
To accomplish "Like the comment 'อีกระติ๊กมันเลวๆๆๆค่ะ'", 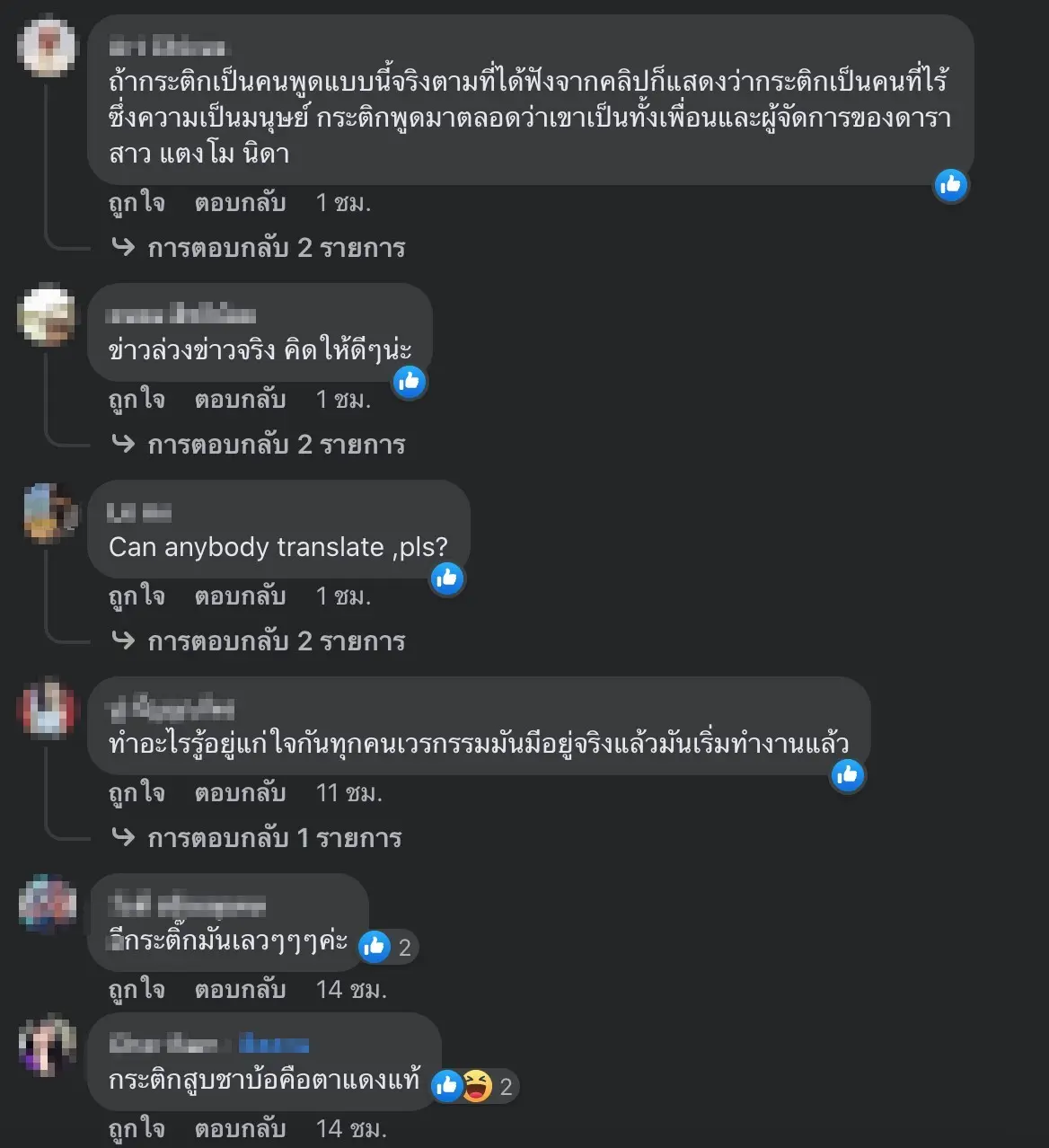I will [x=137, y=990].
